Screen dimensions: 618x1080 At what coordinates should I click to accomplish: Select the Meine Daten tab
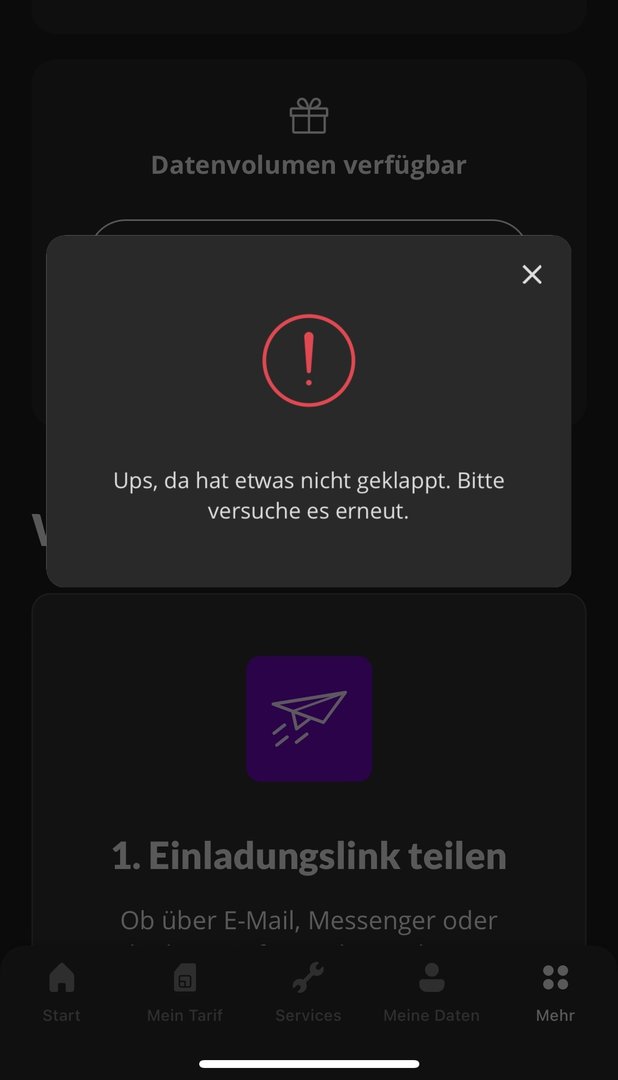tap(431, 991)
